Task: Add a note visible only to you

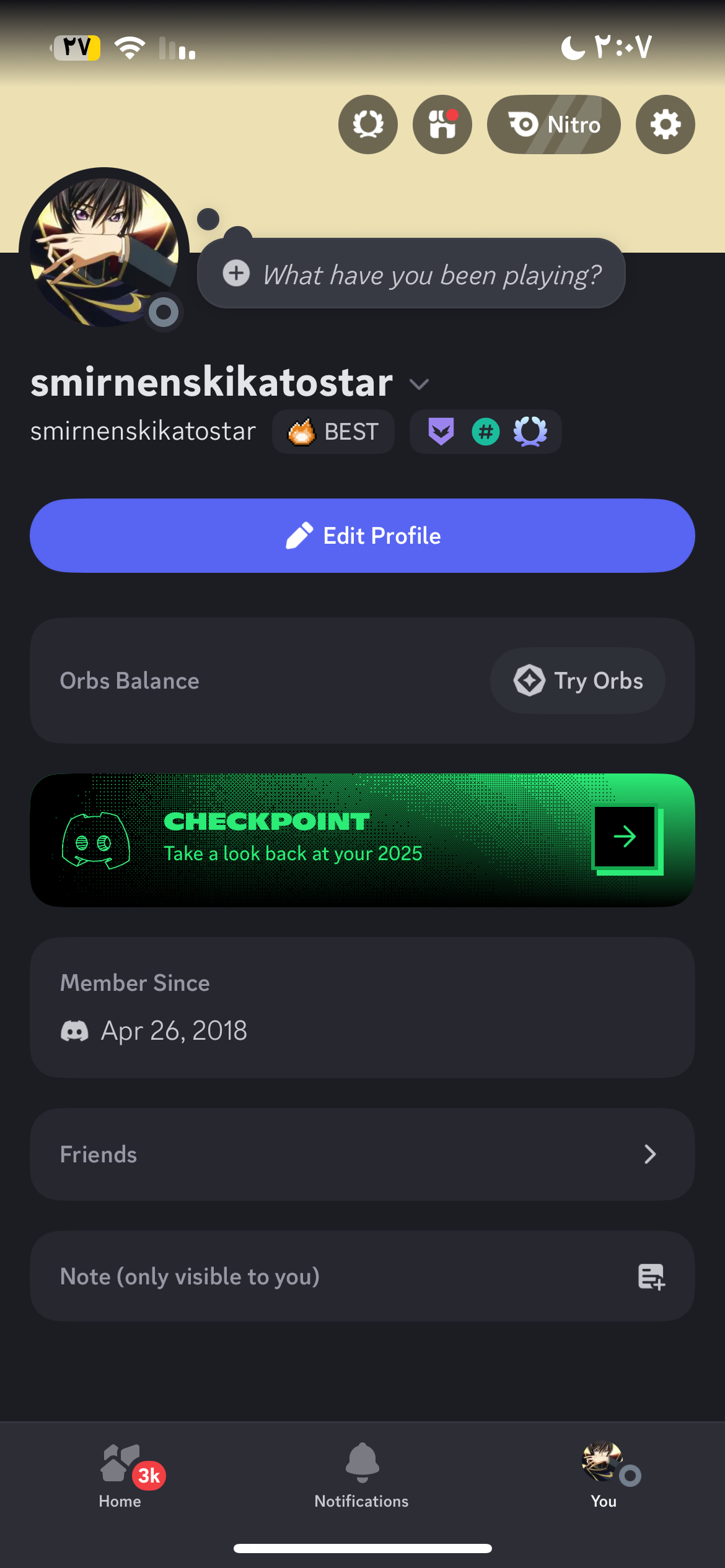Action: pyautogui.click(x=362, y=1276)
